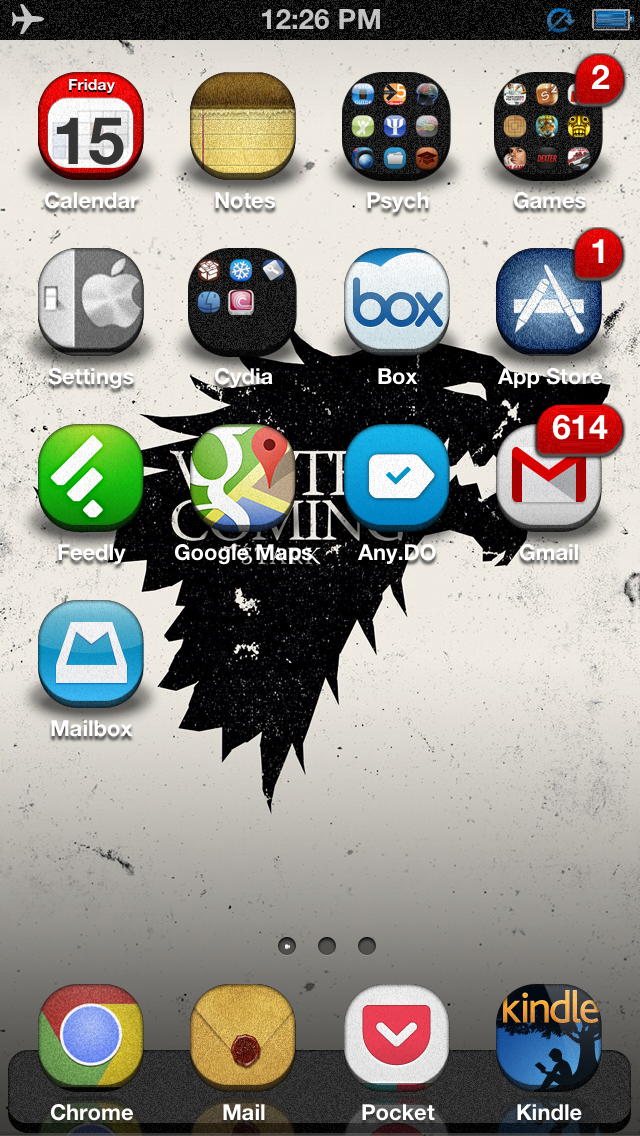This screenshot has height=1136, width=640.
Task: Open Gmail with 614 unread
Action: coord(548,478)
